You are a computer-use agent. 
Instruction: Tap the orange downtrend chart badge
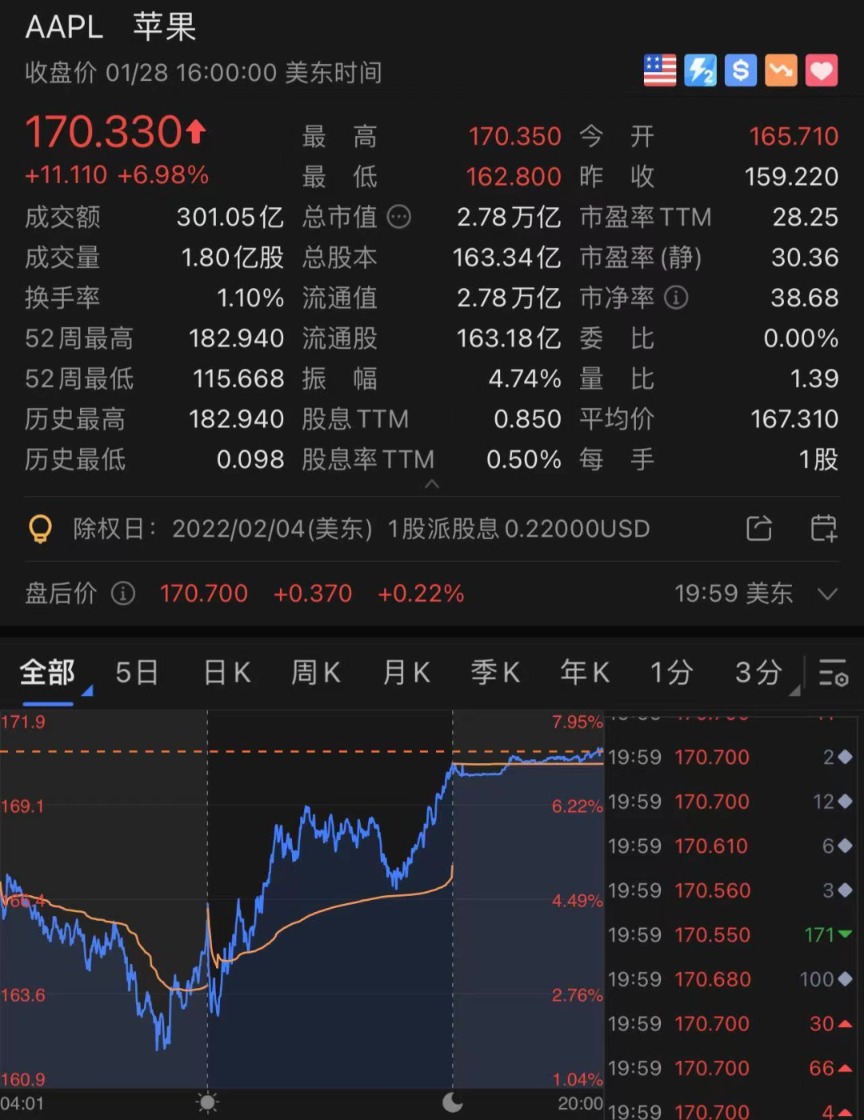coord(781,70)
